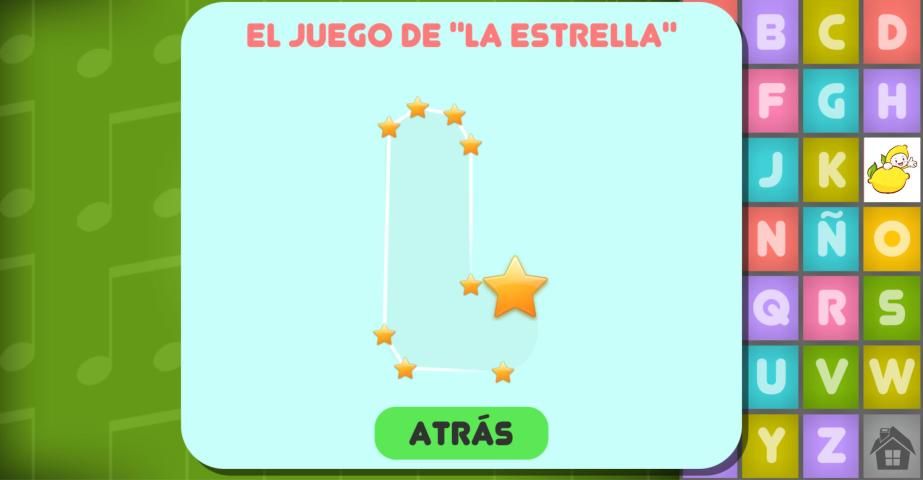Open the letter W tile
Screen dimensions: 923x480
coord(891,376)
